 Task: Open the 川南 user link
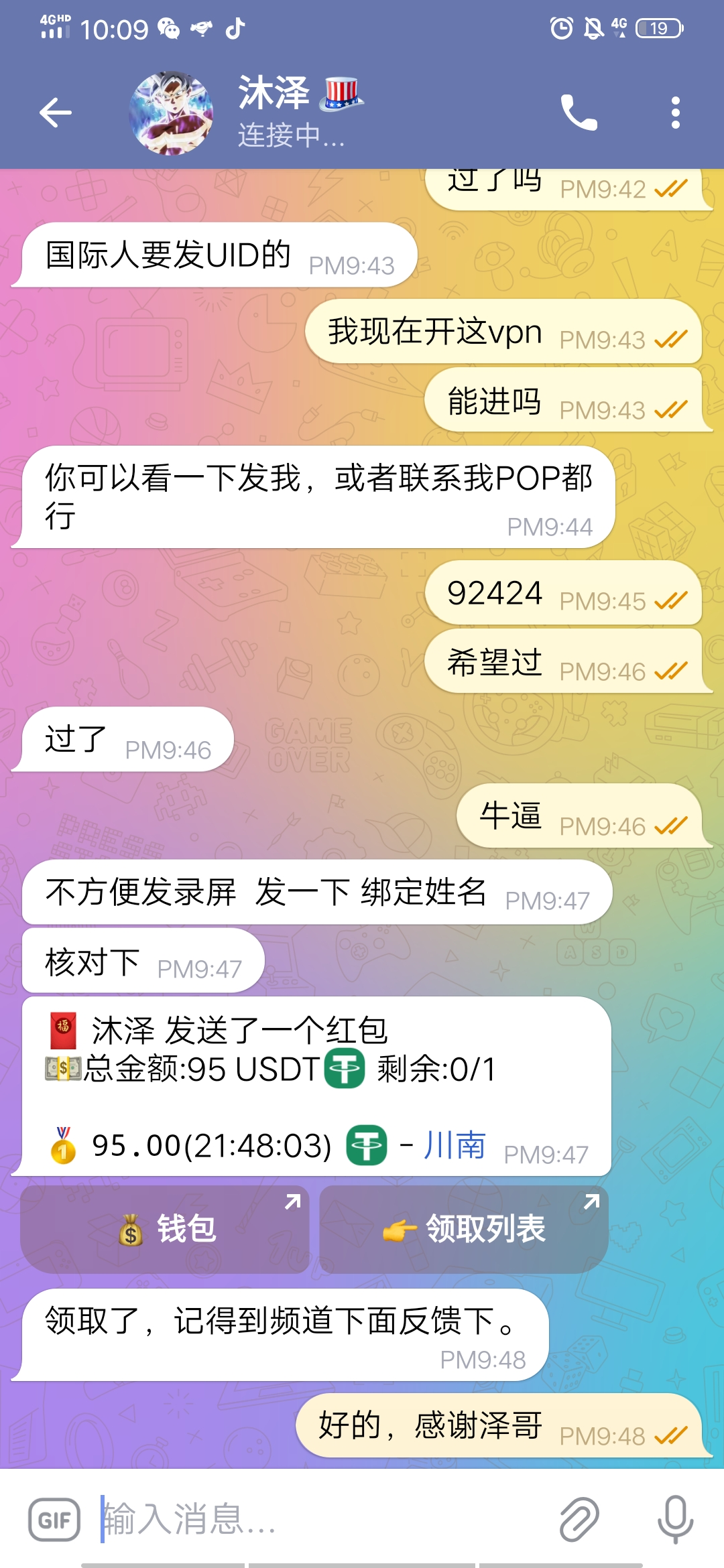tap(455, 1145)
